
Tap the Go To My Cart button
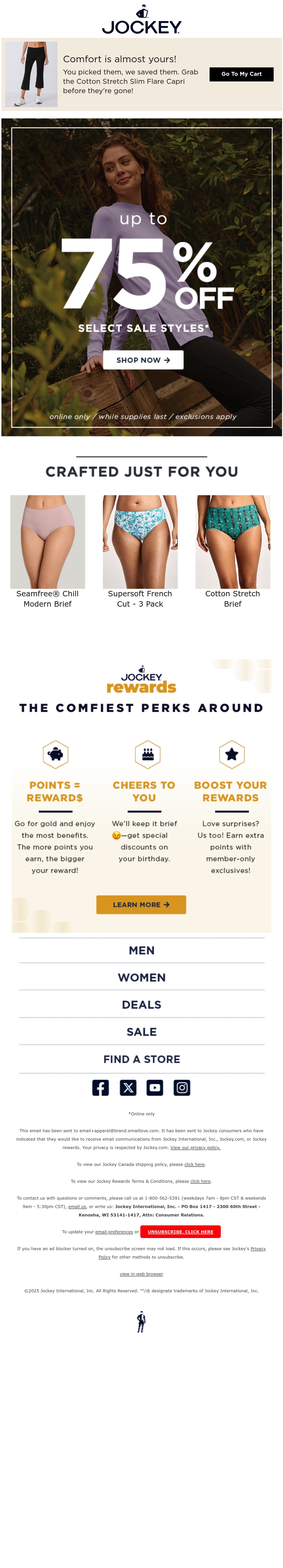(x=241, y=74)
